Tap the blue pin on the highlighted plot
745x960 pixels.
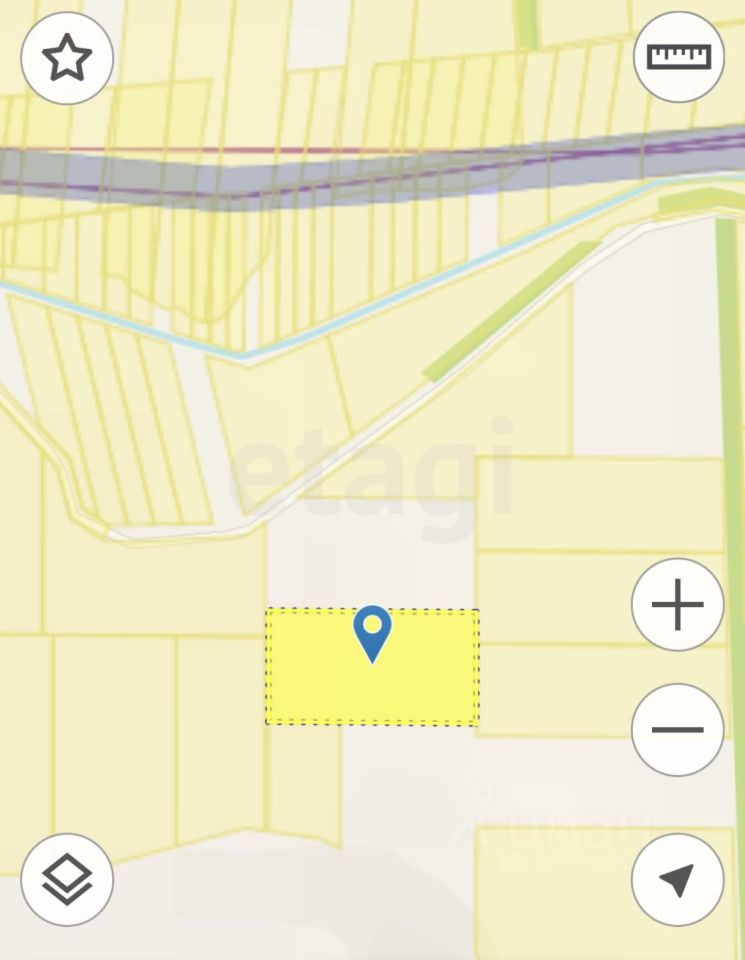372,632
